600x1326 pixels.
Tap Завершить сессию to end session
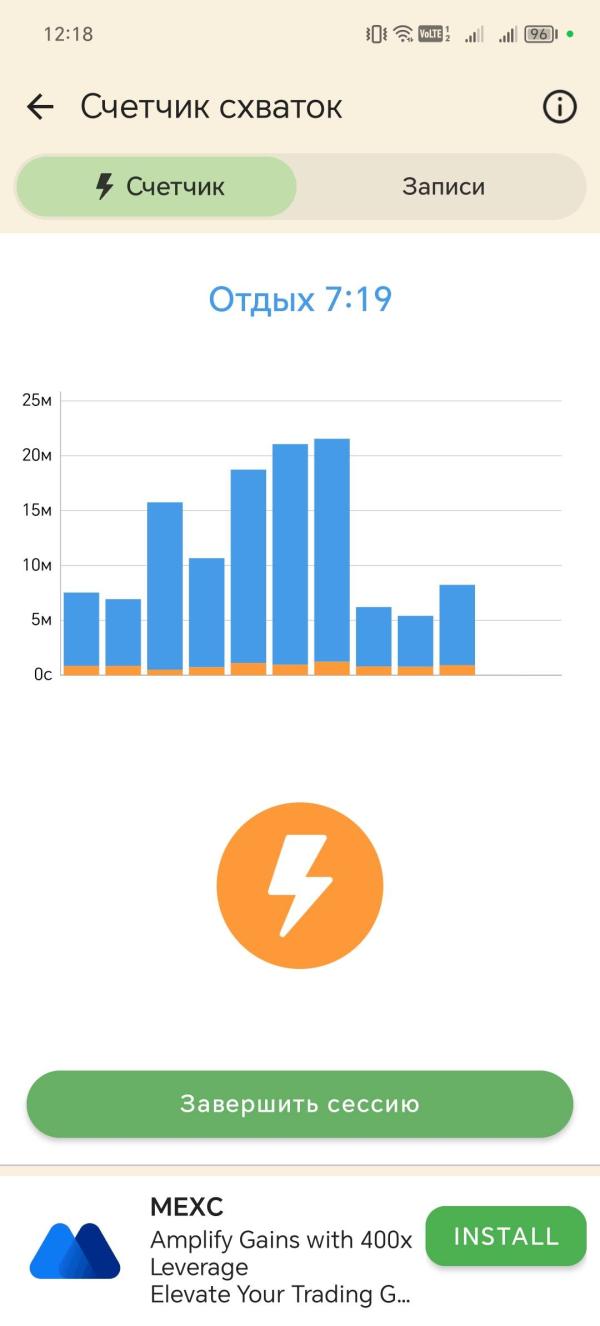(x=300, y=1104)
